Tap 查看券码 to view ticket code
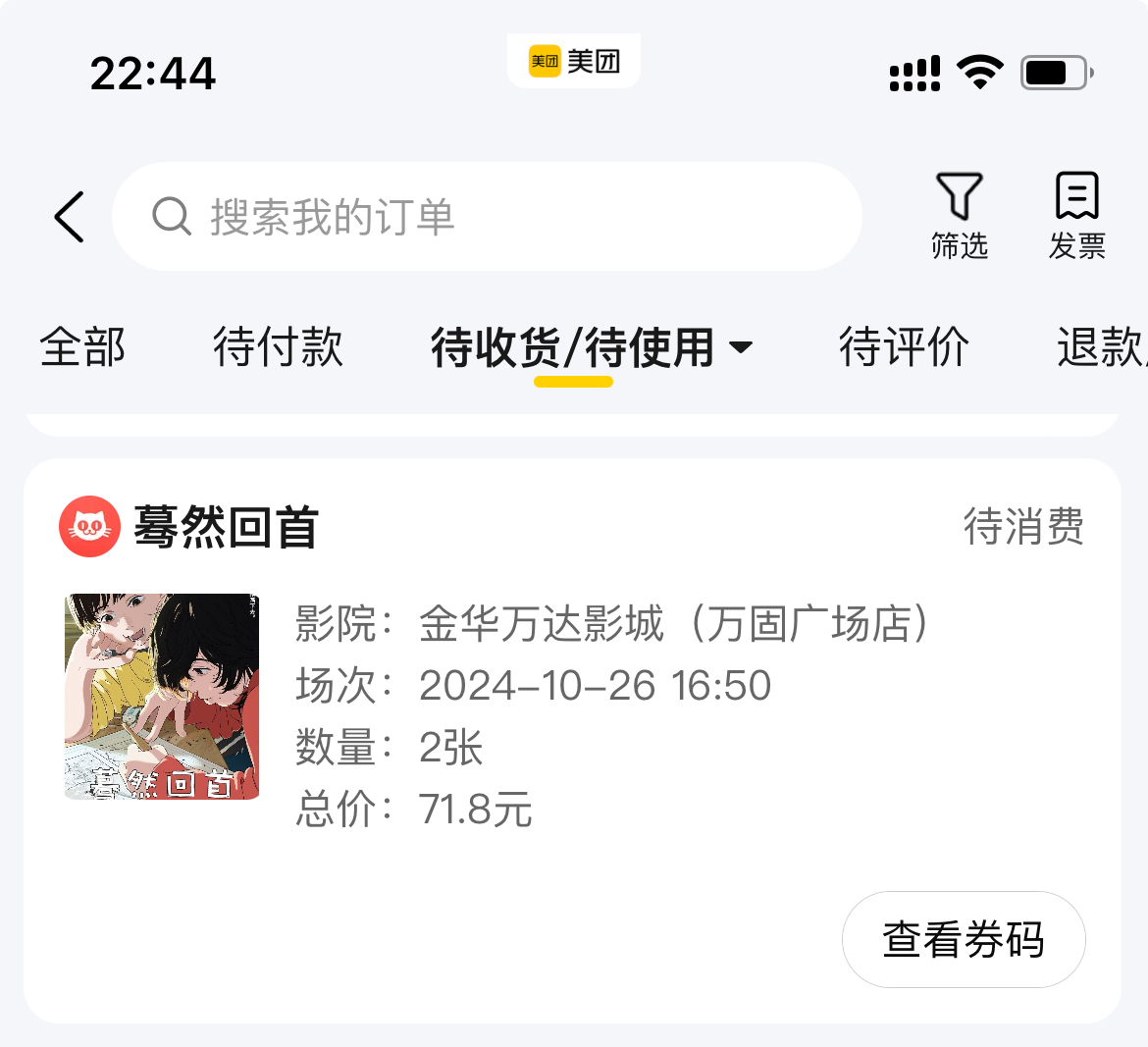The height and width of the screenshot is (1047, 1148). tap(963, 939)
